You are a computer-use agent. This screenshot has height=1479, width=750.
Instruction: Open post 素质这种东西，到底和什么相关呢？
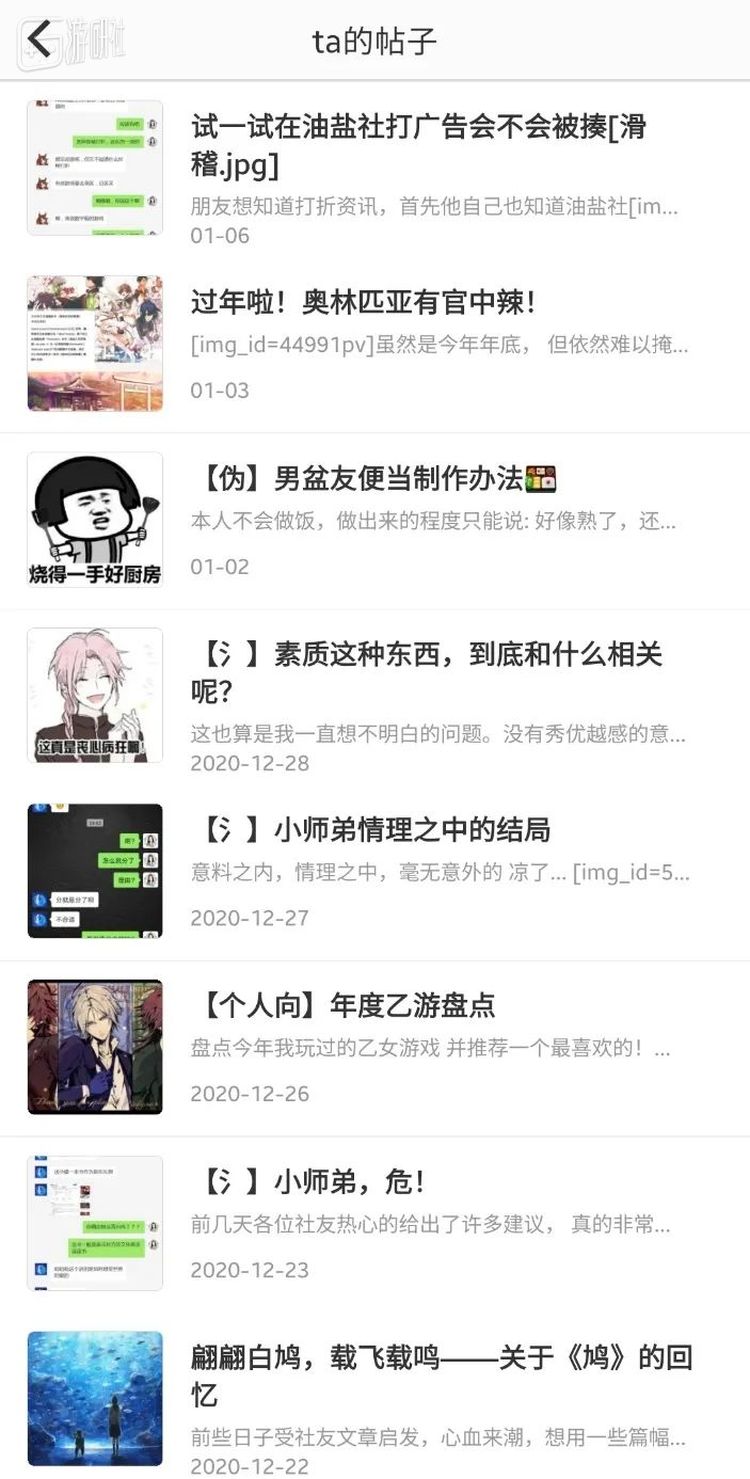(x=426, y=671)
